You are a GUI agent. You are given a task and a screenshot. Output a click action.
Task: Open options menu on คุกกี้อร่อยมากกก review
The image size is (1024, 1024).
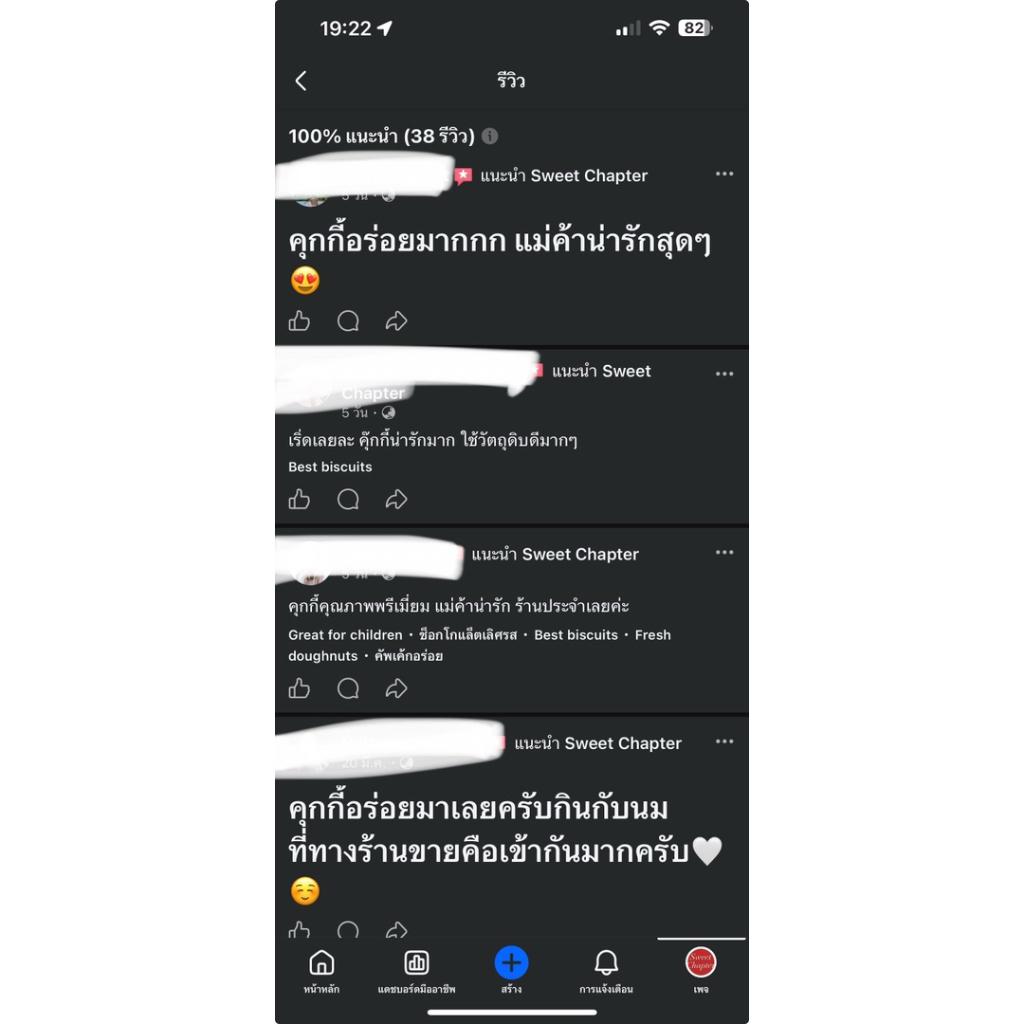click(724, 174)
